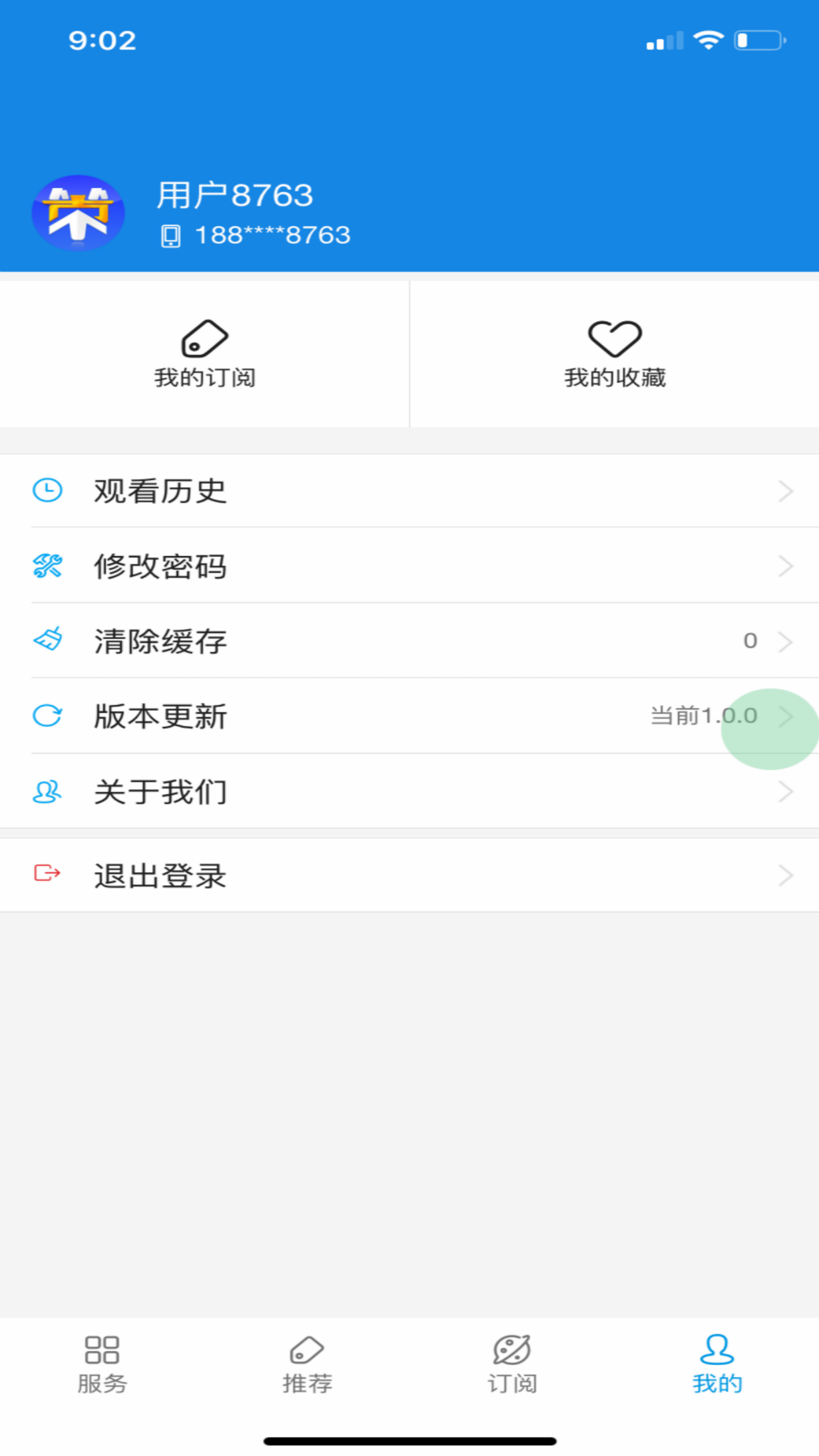Expand the 关于我们 row chevron
This screenshot has width=819, height=1456.
point(785,791)
